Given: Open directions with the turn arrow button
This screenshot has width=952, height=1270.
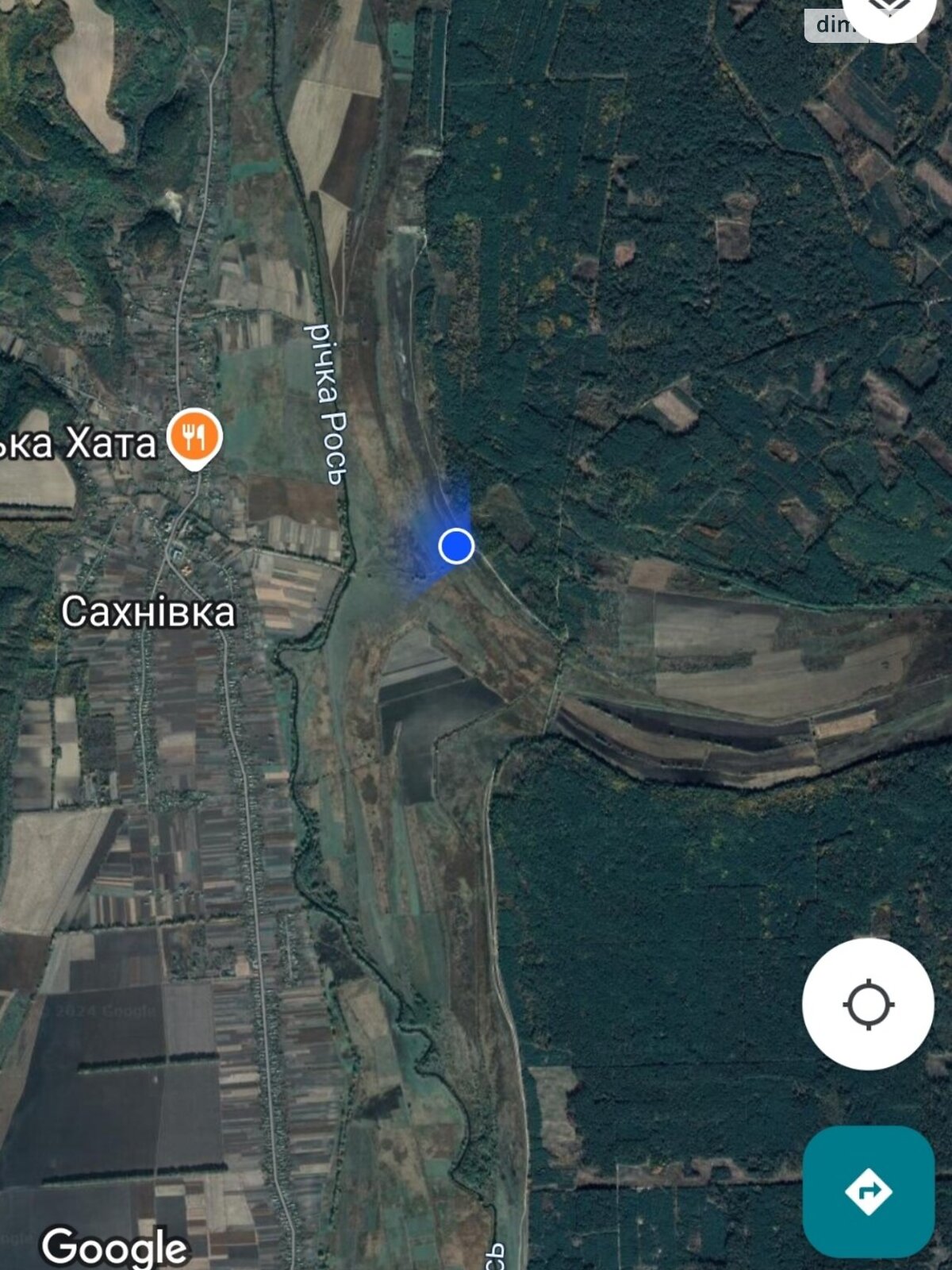Looking at the screenshot, I should (x=868, y=1191).
